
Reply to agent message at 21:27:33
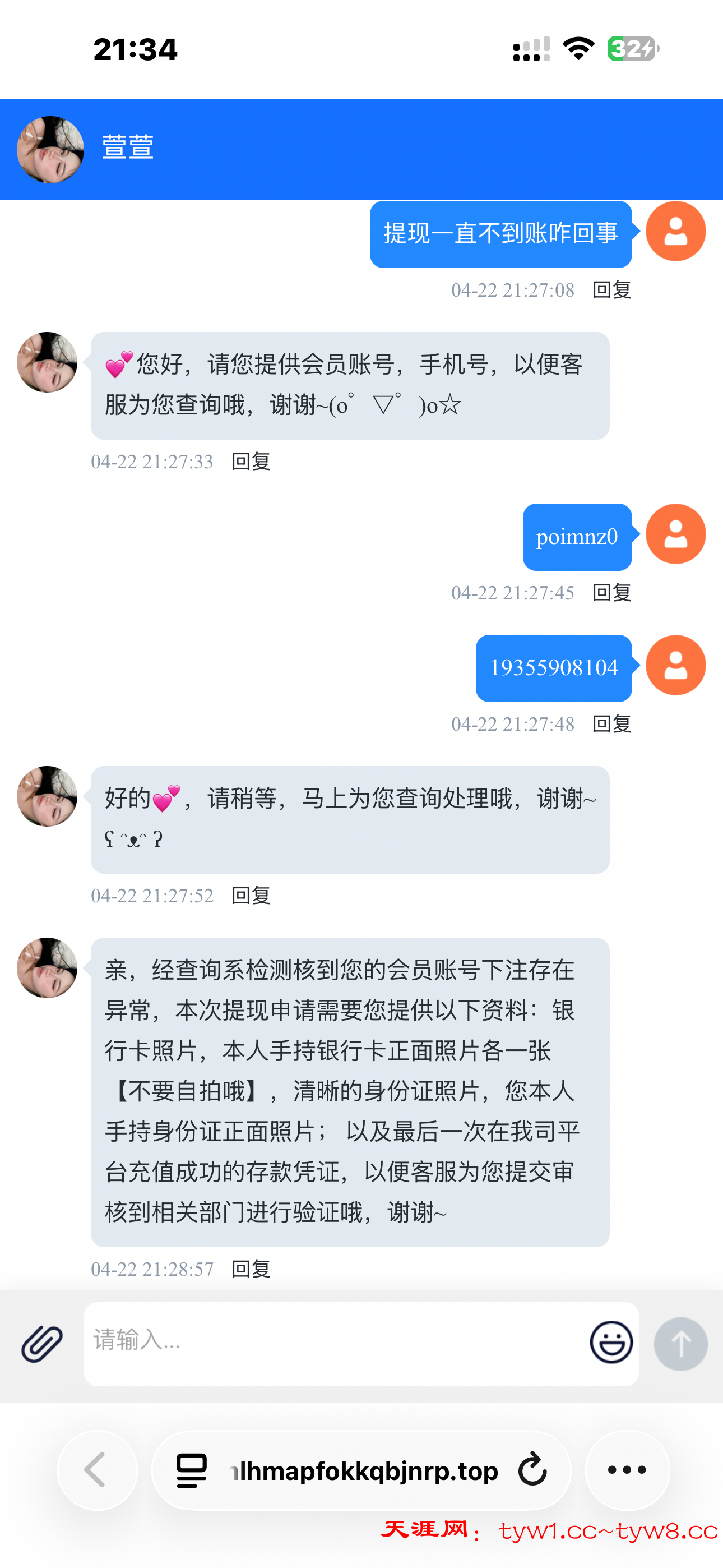tap(251, 462)
